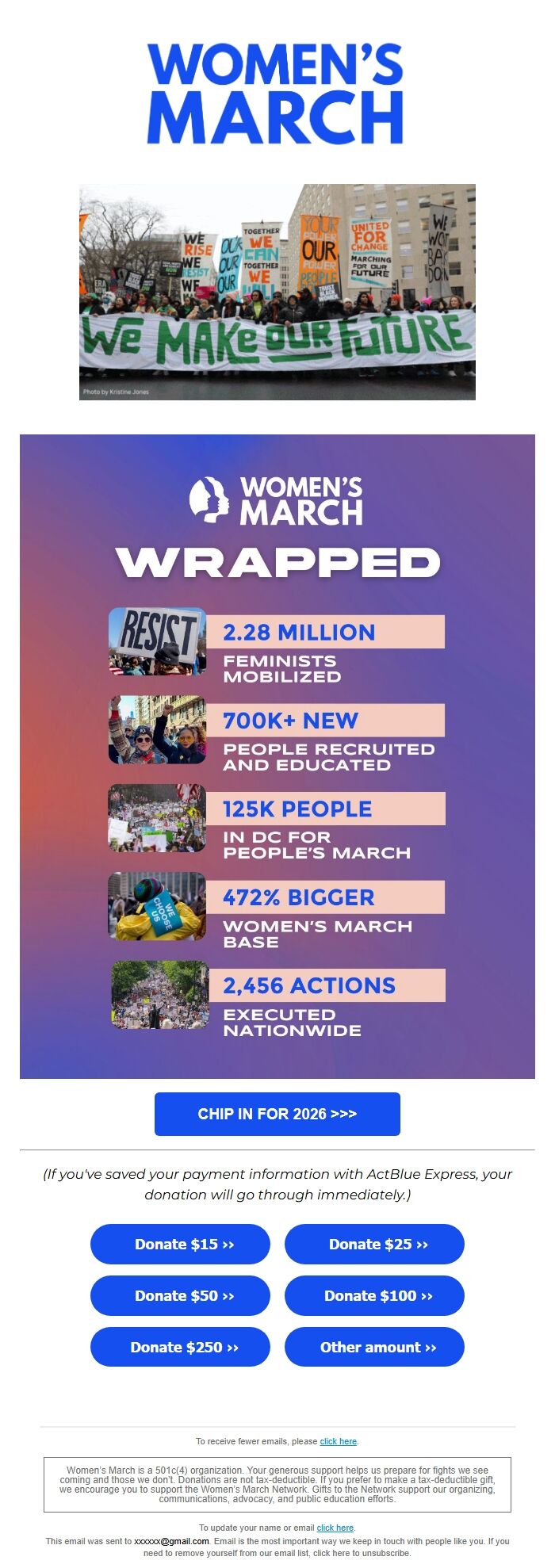Viewport: 555px width, 1568px height.
Task: Open the Other amount donation option
Action: pos(374,1347)
